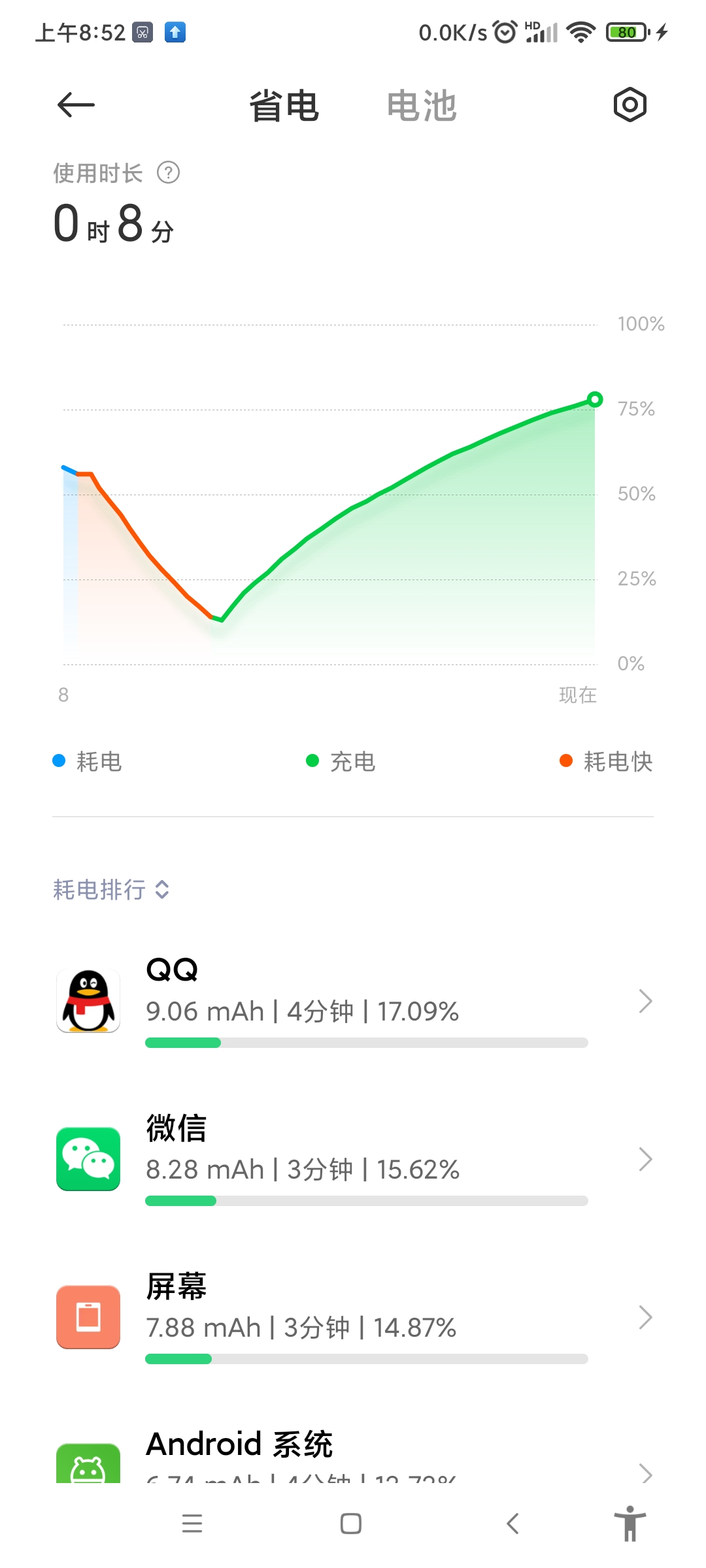This screenshot has width=706, height=1568.
Task: Open 屏幕 power usage details
Action: (x=353, y=1317)
